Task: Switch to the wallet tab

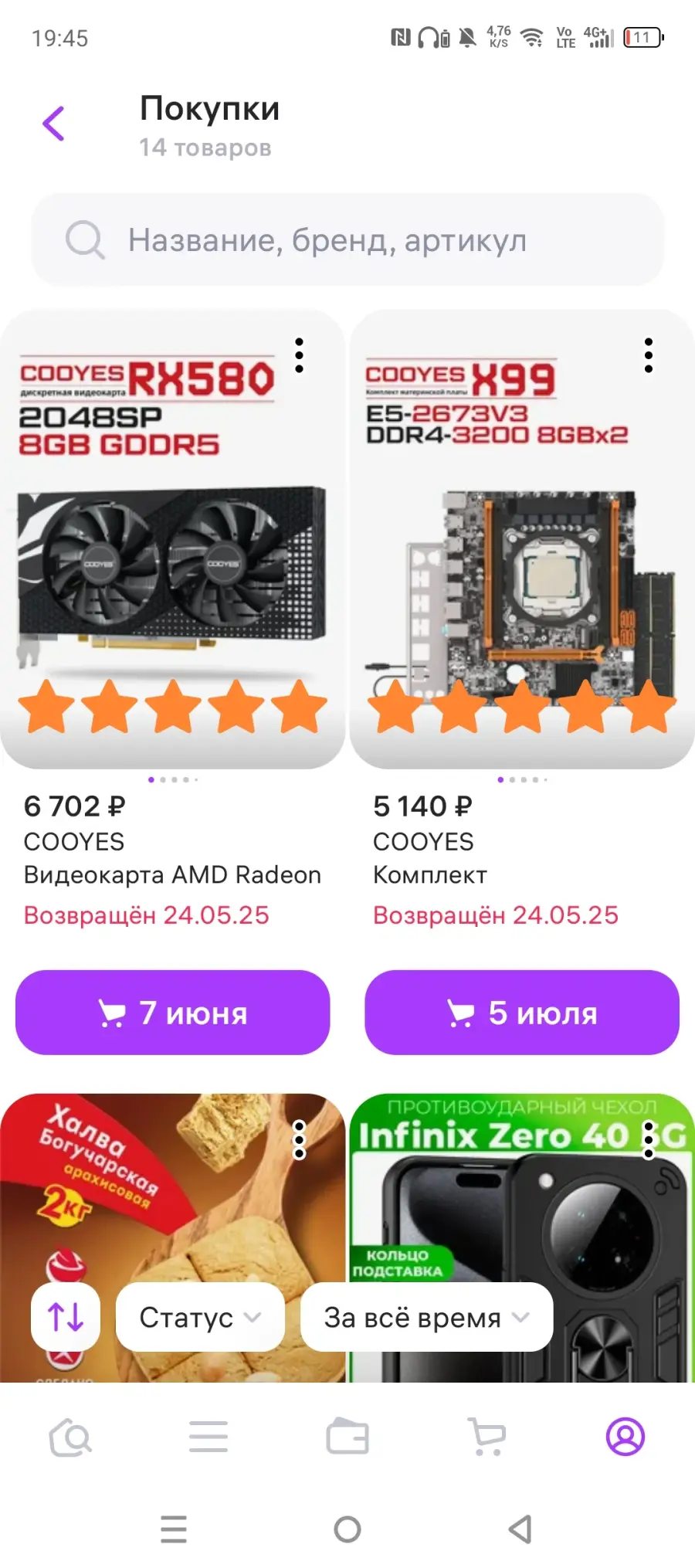Action: [x=347, y=1437]
